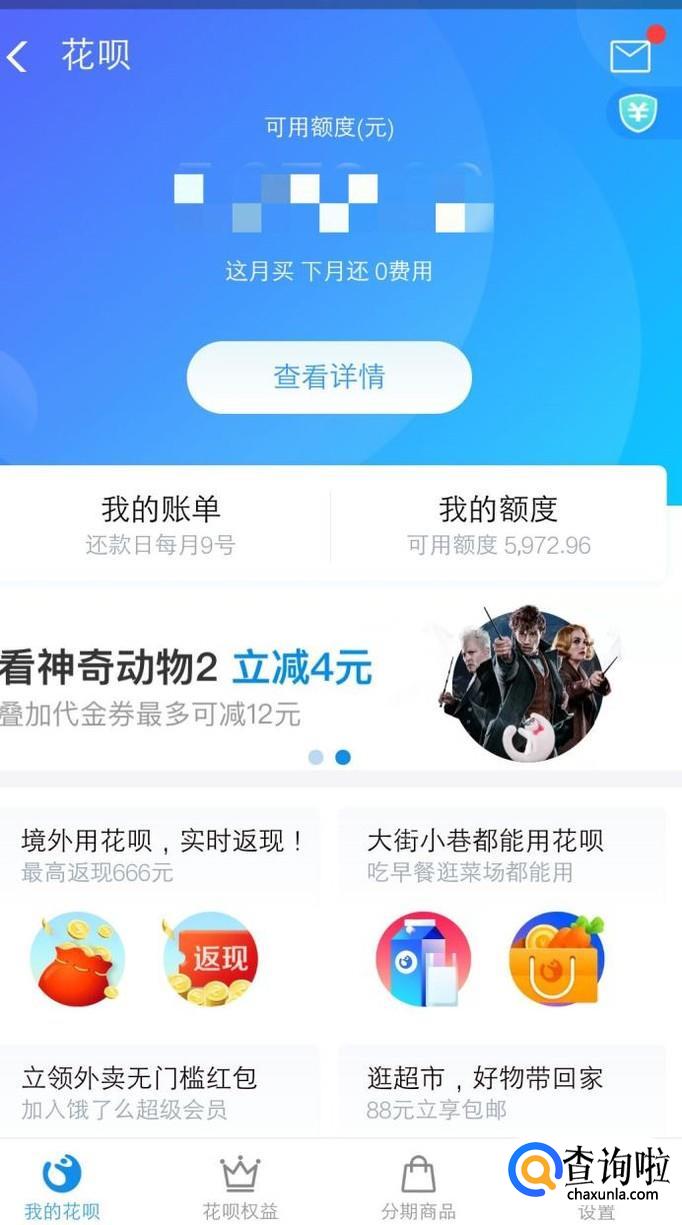The image size is (682, 1225).
Task: Open the 逛超市，好物带回家 card
Action: click(502, 1091)
